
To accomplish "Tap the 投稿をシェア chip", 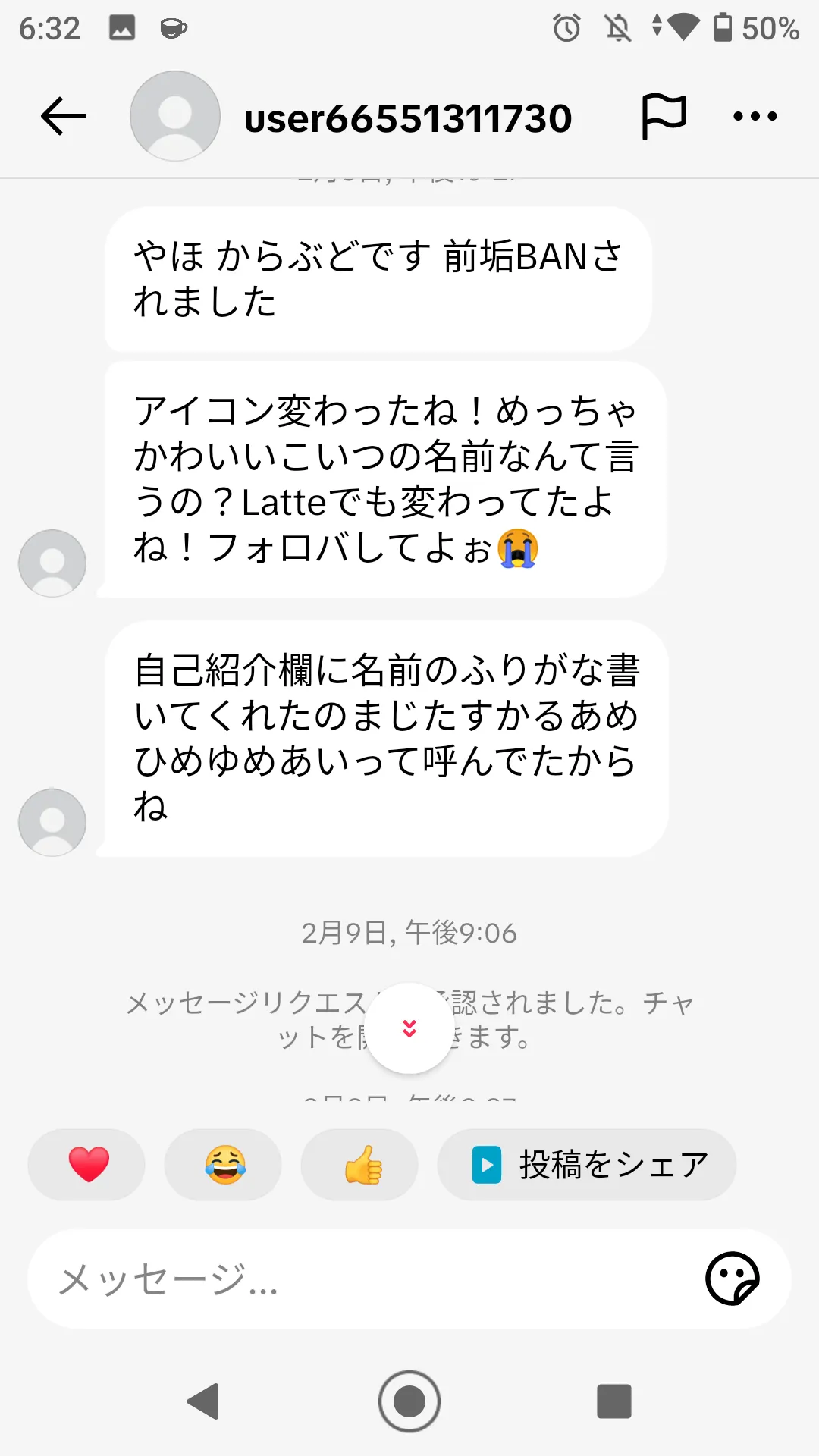I will (587, 1165).
